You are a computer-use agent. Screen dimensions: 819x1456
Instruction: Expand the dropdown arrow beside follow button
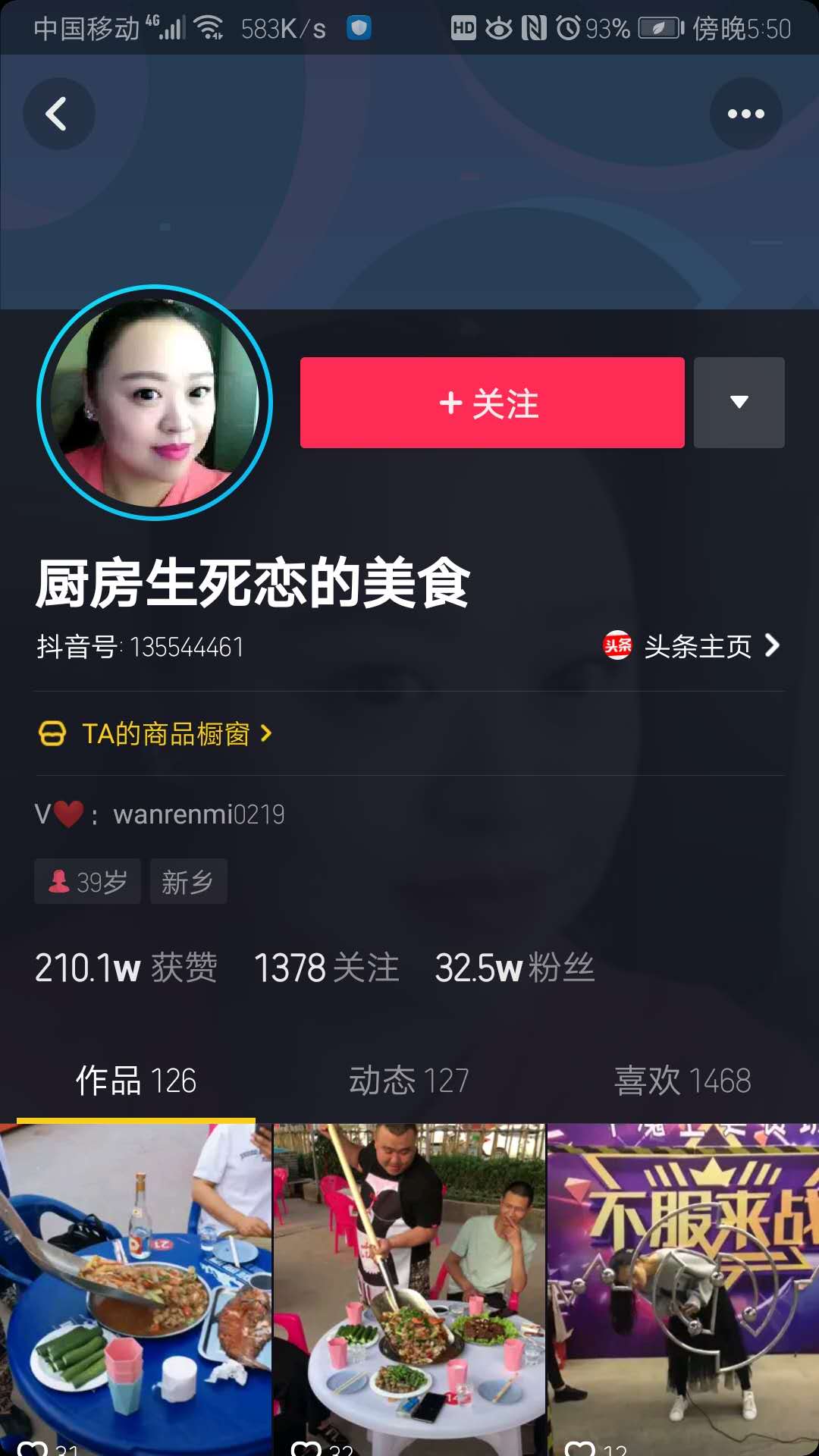(x=739, y=403)
